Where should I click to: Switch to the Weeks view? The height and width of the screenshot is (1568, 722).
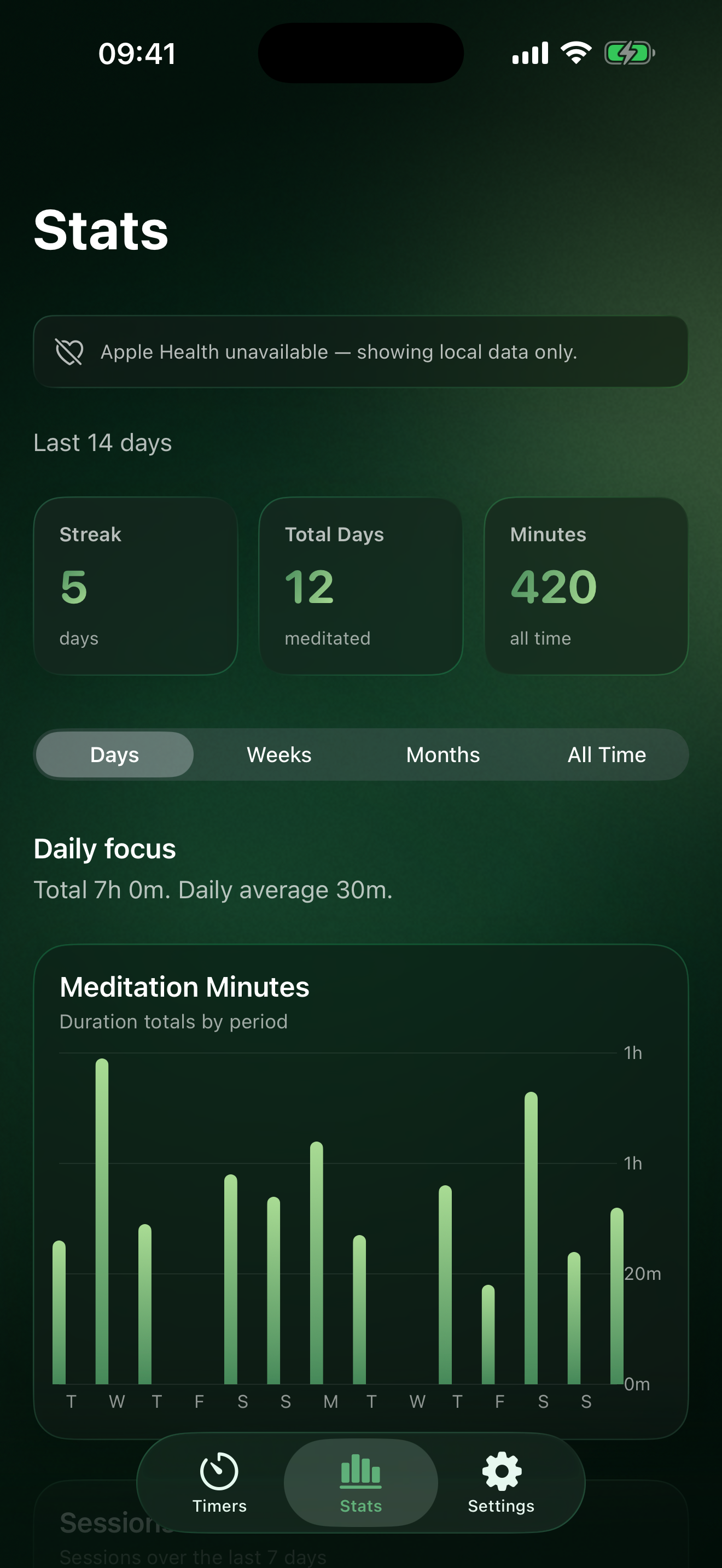pos(278,754)
